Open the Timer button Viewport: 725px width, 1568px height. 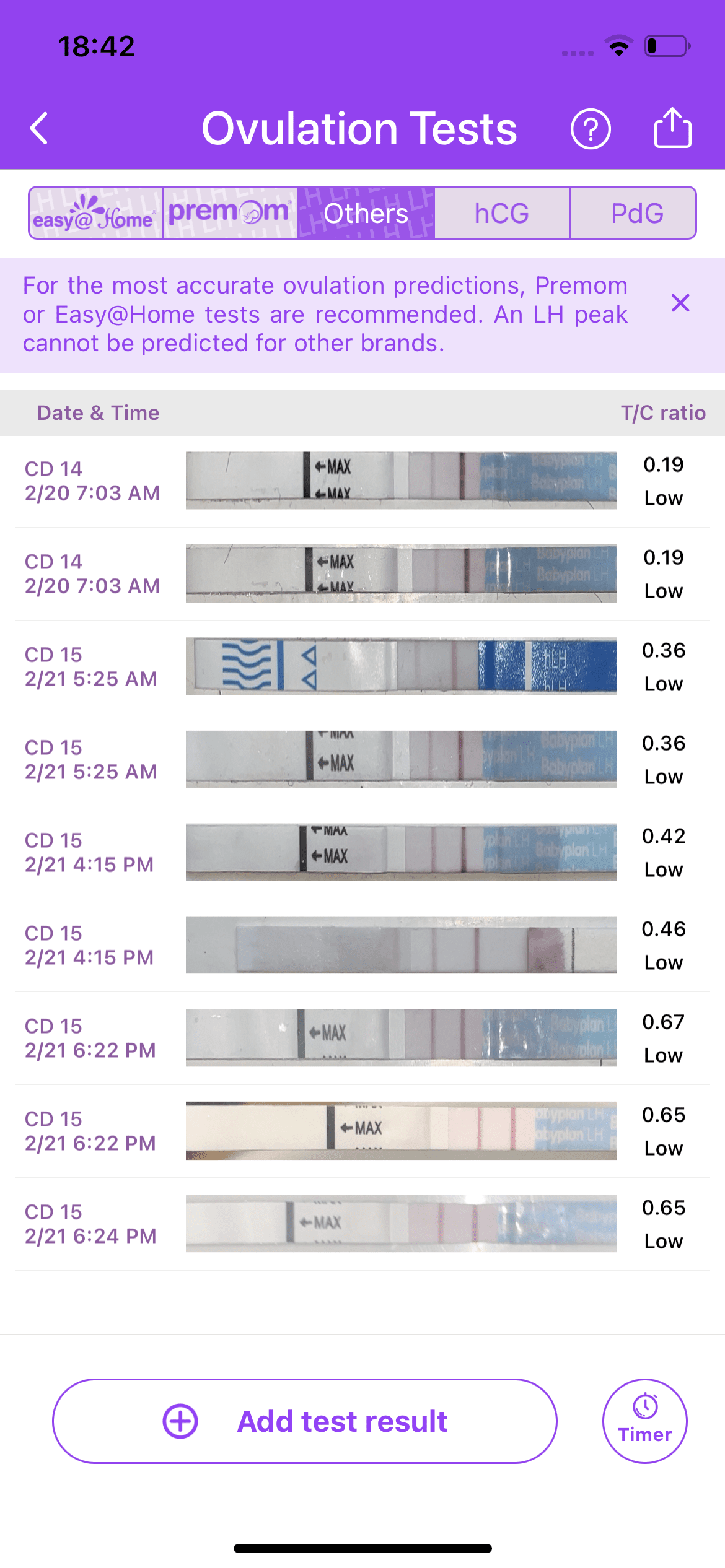[x=645, y=1421]
